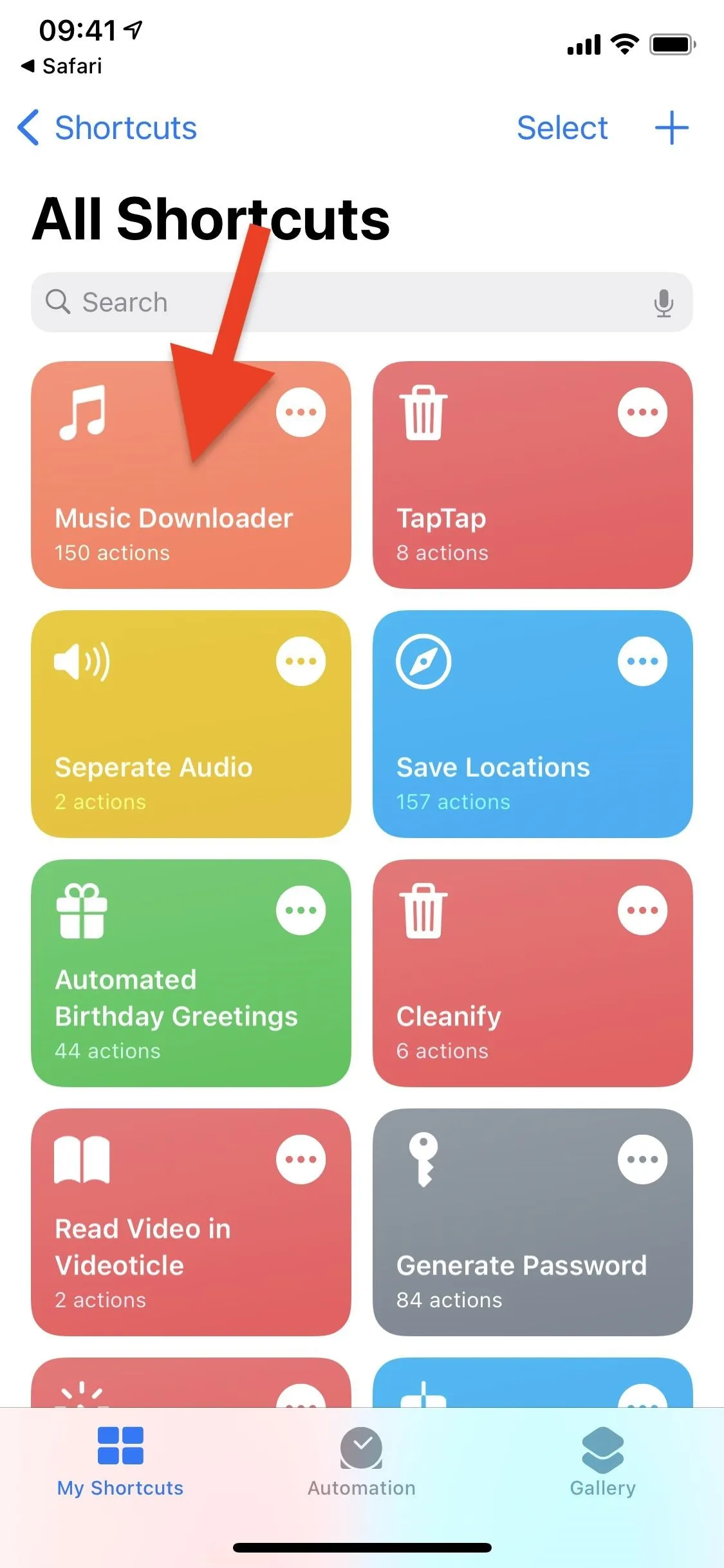The image size is (724, 1568).
Task: Edit the Music Downloader shortcut via its ellipsis
Action: point(301,412)
